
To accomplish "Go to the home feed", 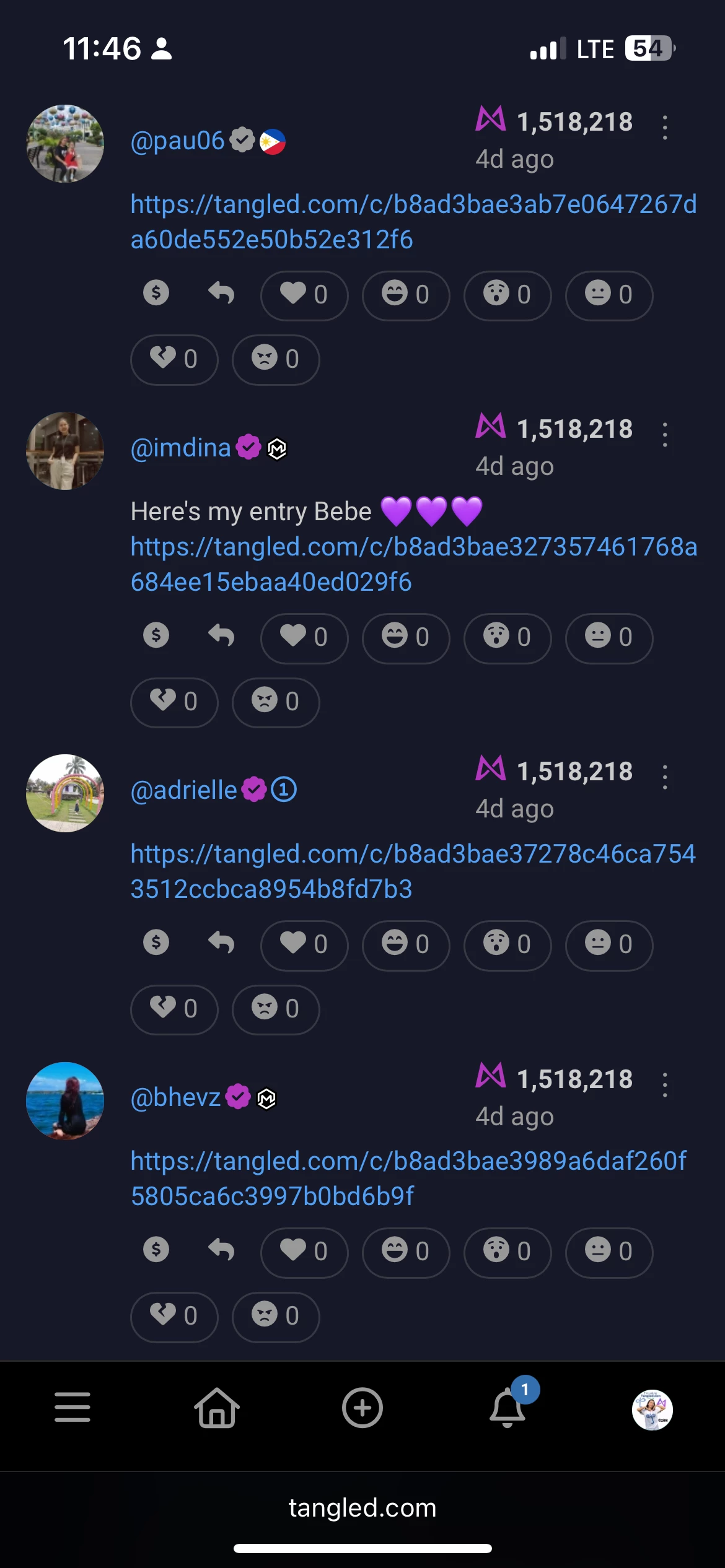I will point(217,1407).
